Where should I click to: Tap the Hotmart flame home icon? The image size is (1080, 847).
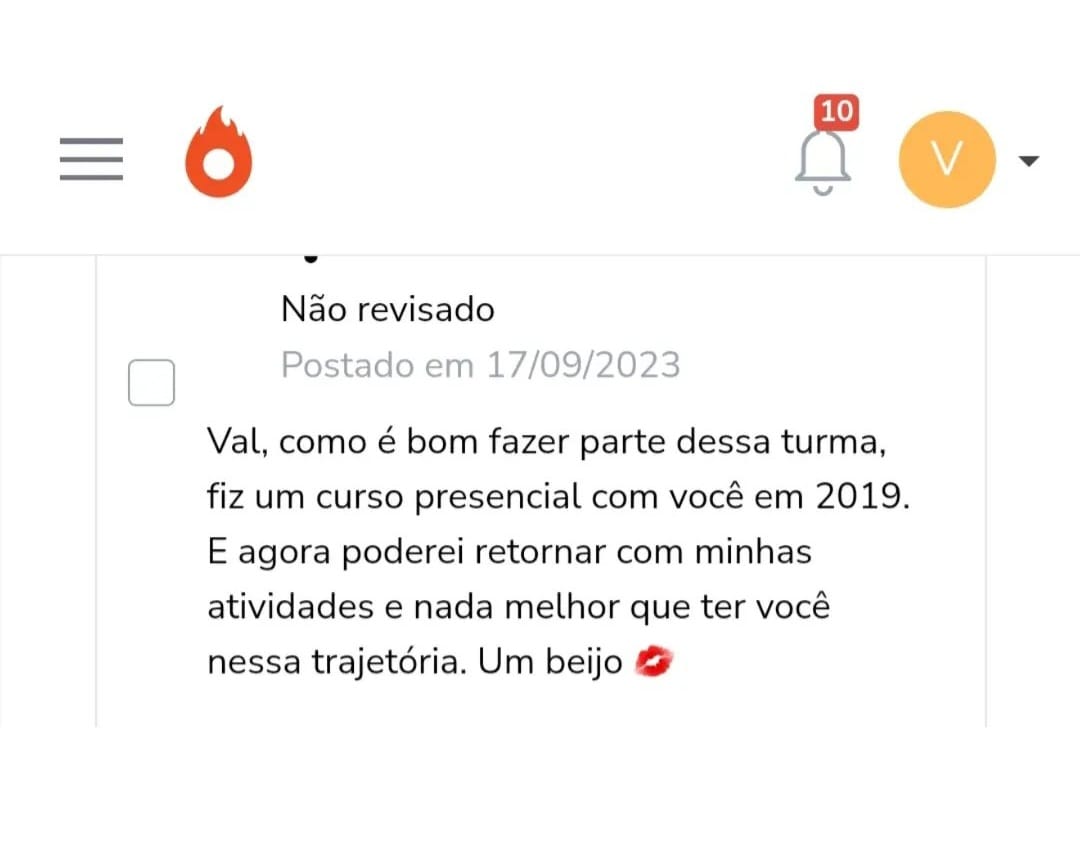219,154
